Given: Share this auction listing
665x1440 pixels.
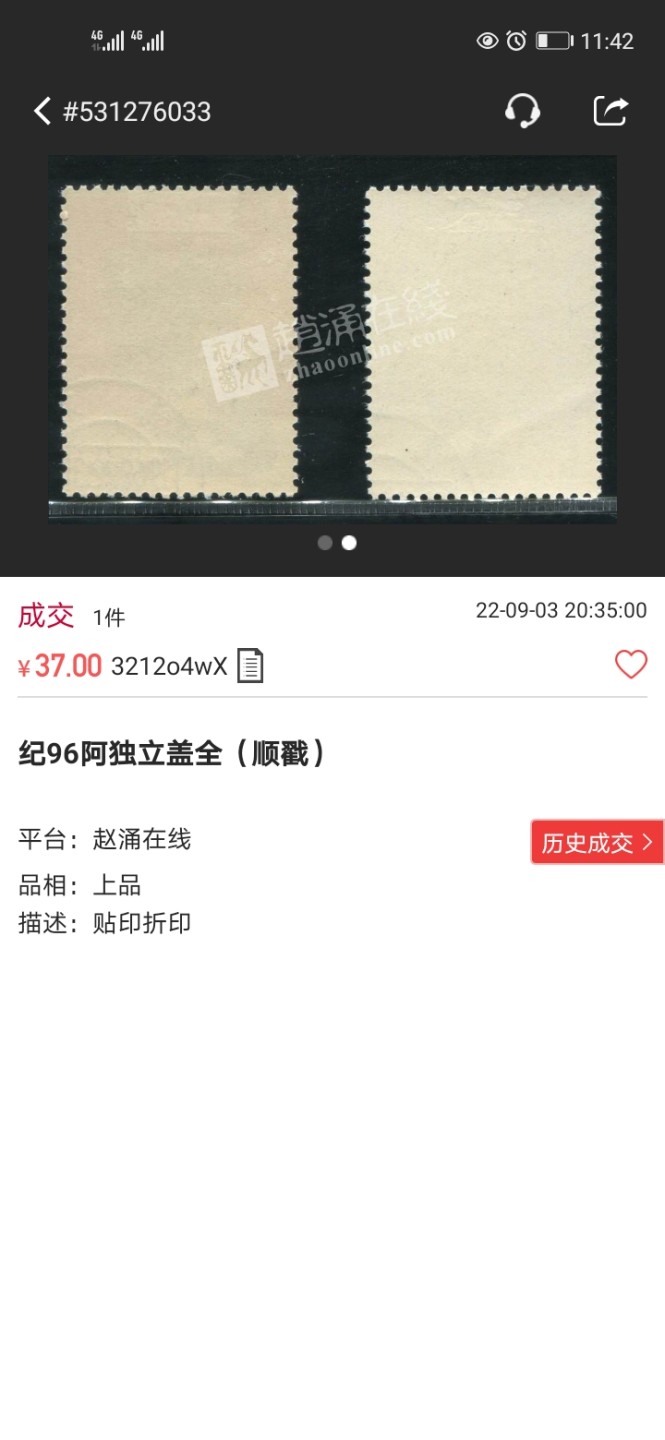Looking at the screenshot, I should (610, 111).
